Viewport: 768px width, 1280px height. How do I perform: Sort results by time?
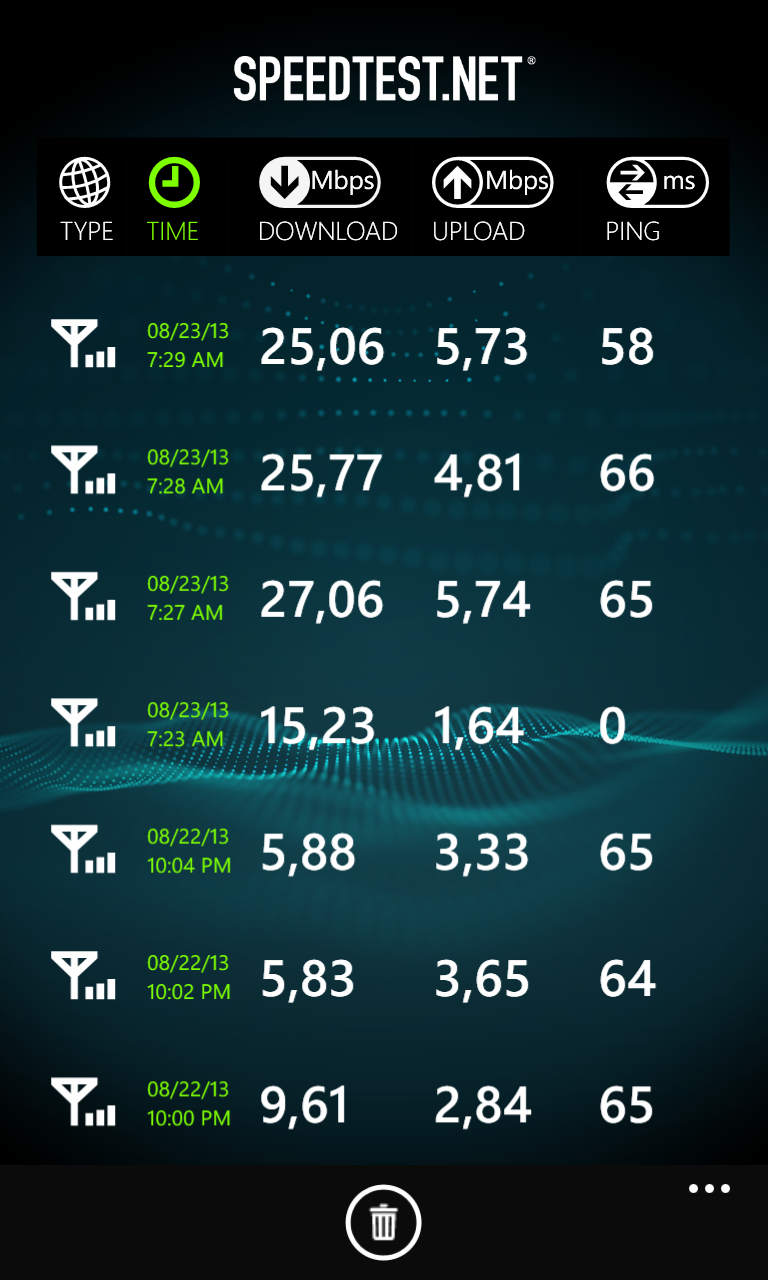[173, 200]
